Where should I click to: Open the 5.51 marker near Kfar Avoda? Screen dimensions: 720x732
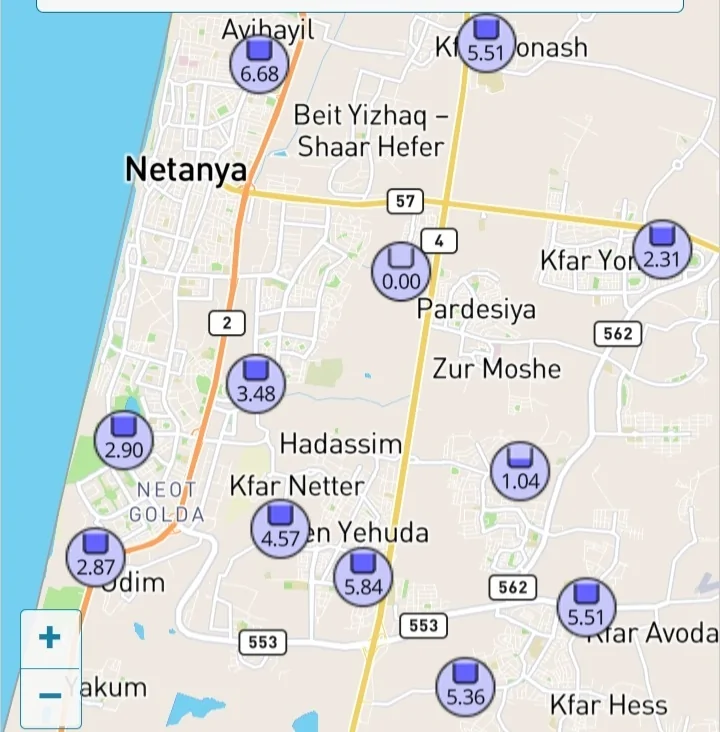[x=586, y=607]
